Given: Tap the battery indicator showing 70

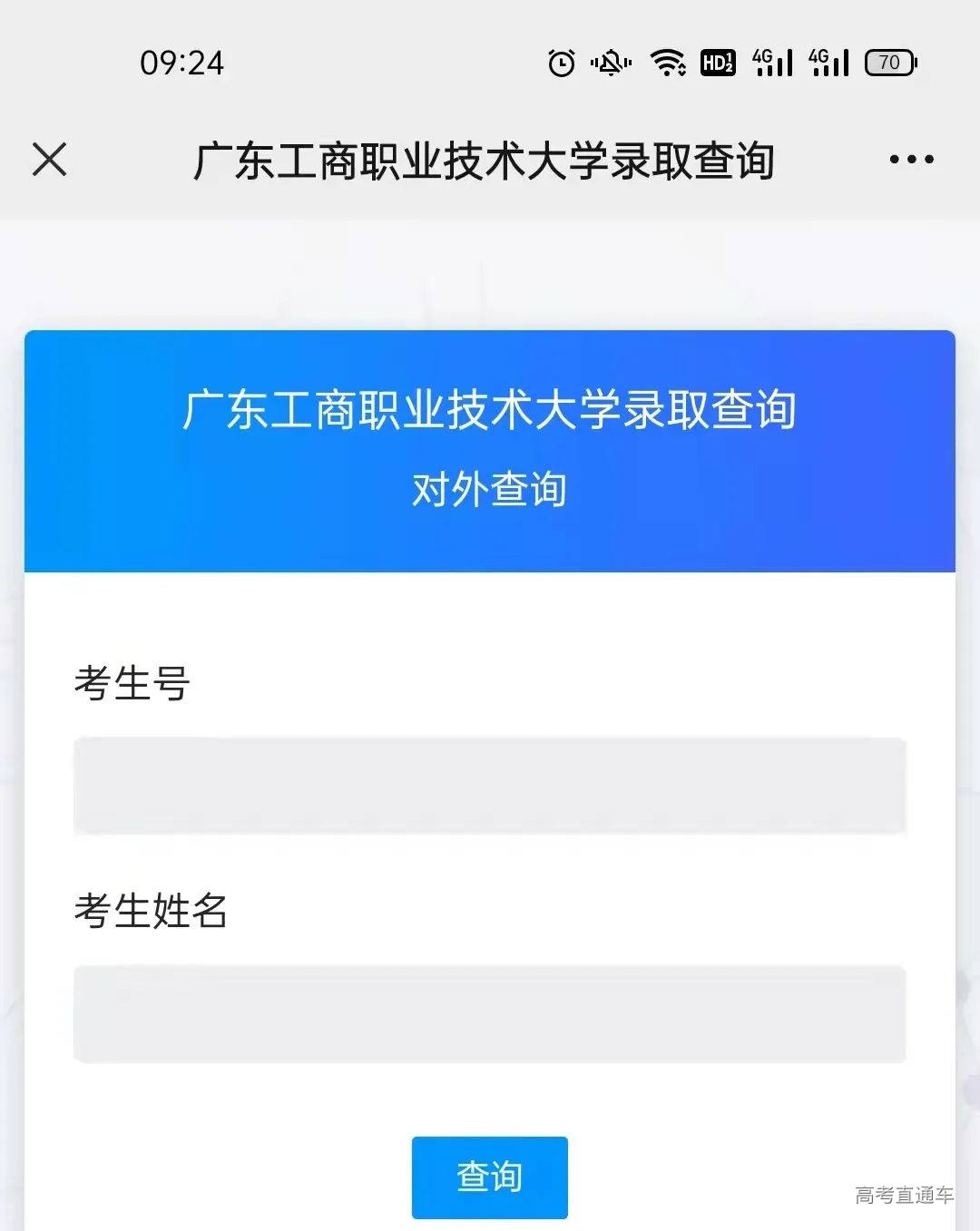Looking at the screenshot, I should pos(888,62).
